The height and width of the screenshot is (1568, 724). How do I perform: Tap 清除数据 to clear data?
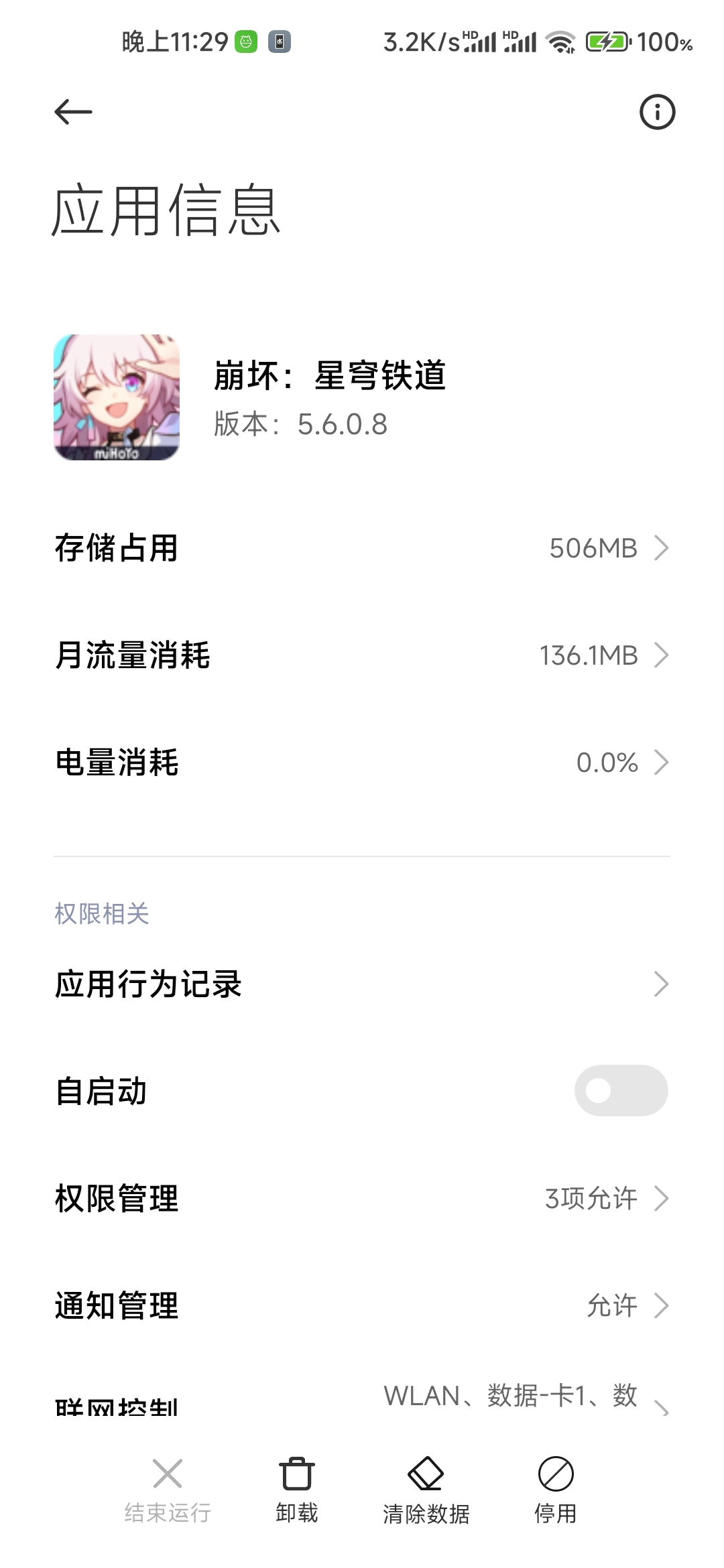[x=426, y=1489]
